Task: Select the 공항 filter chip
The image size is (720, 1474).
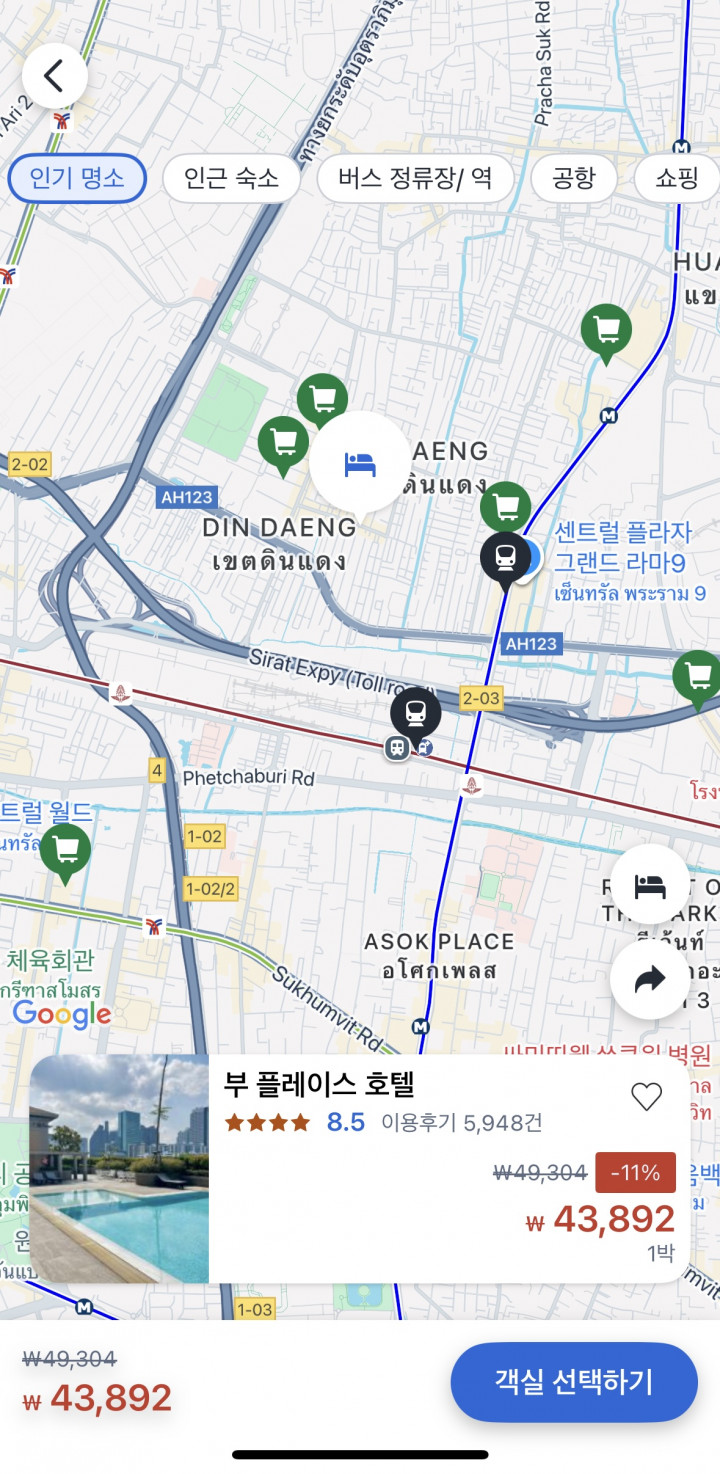Action: tap(574, 179)
